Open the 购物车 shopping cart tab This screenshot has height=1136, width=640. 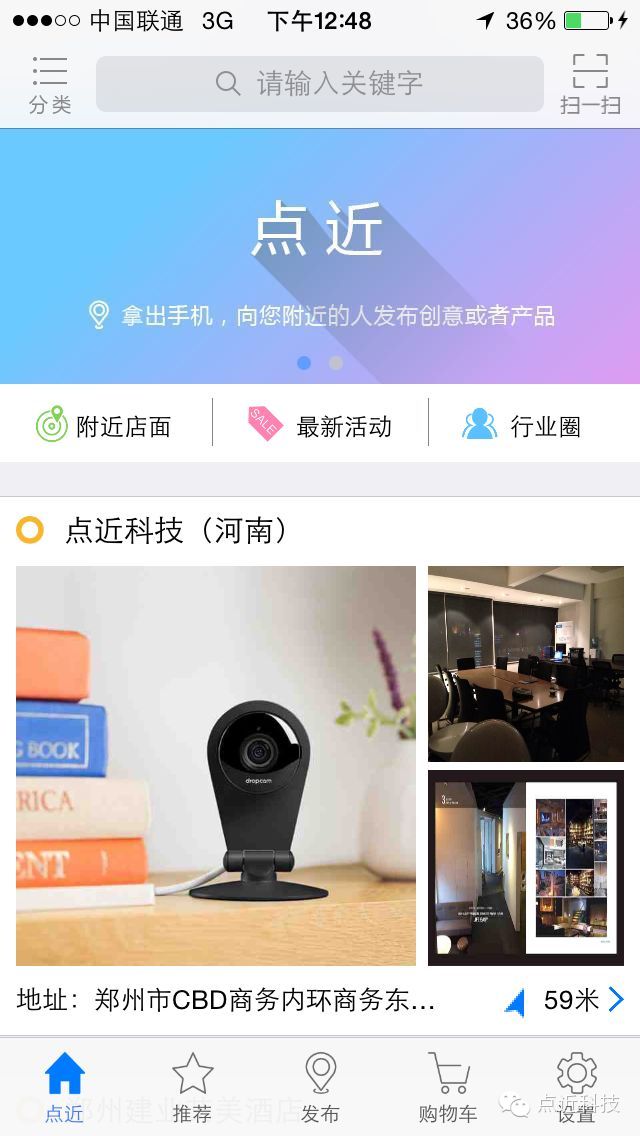point(448,1087)
